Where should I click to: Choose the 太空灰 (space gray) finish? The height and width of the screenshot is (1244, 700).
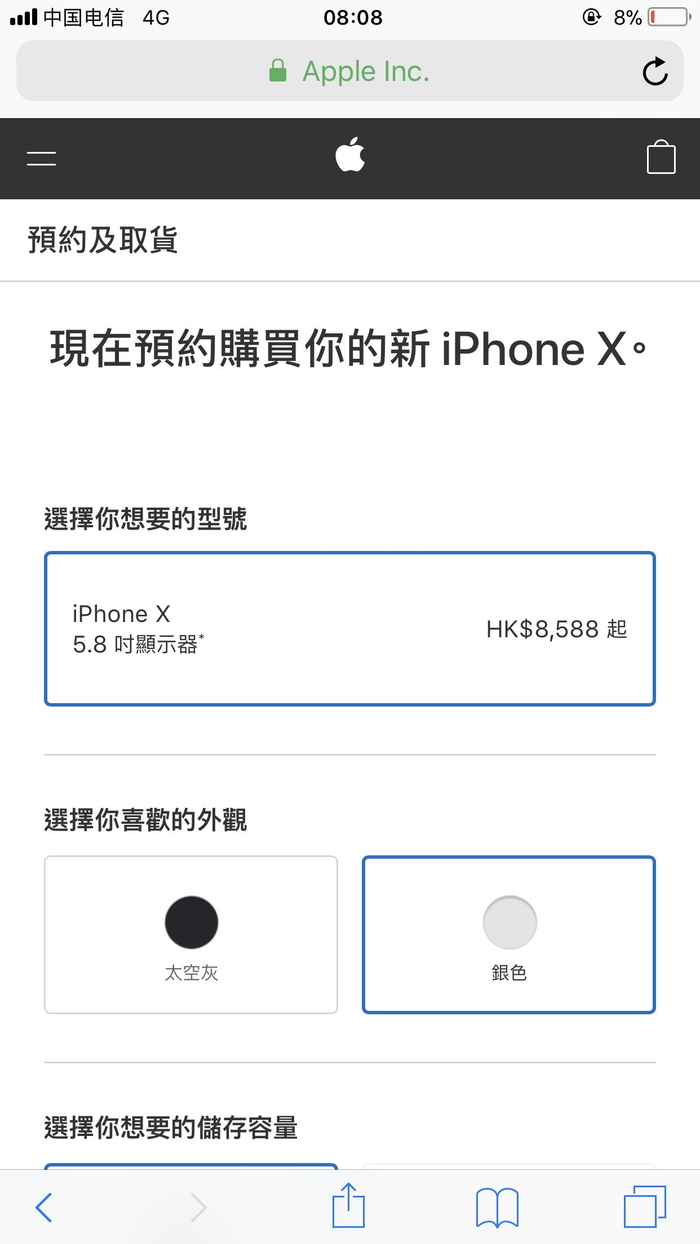click(191, 935)
